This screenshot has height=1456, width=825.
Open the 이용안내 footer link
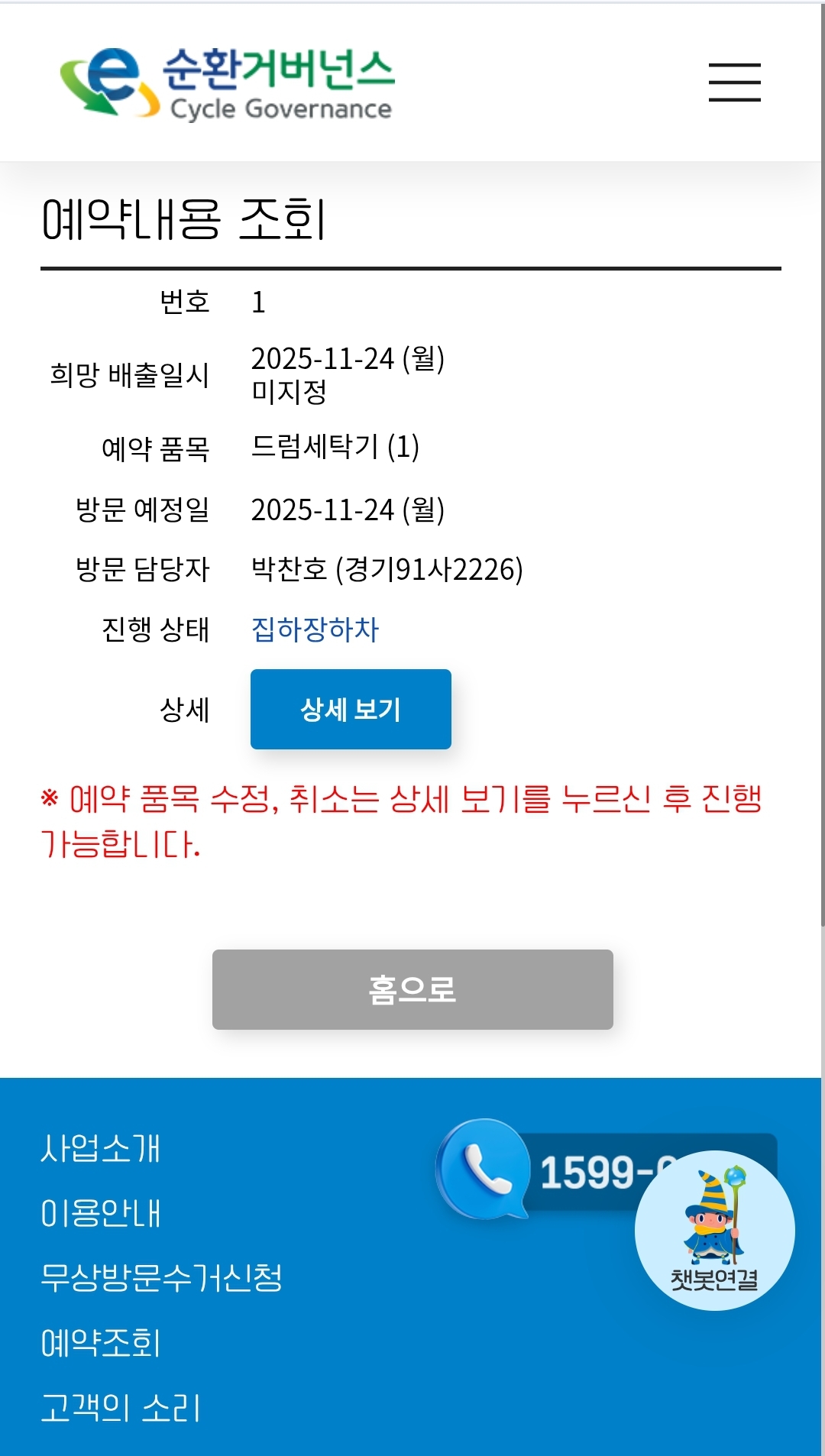(100, 1213)
